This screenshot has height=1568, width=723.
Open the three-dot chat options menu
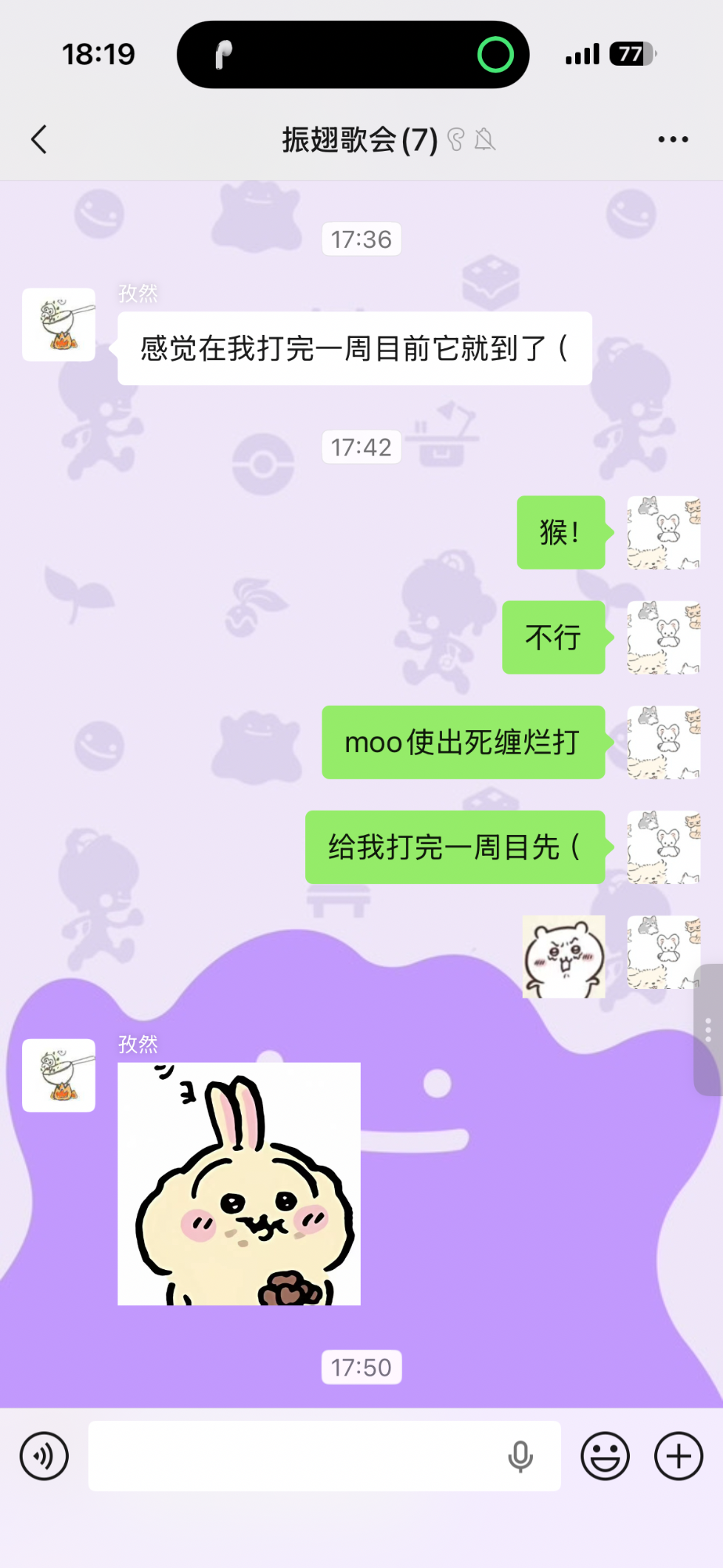tap(673, 139)
